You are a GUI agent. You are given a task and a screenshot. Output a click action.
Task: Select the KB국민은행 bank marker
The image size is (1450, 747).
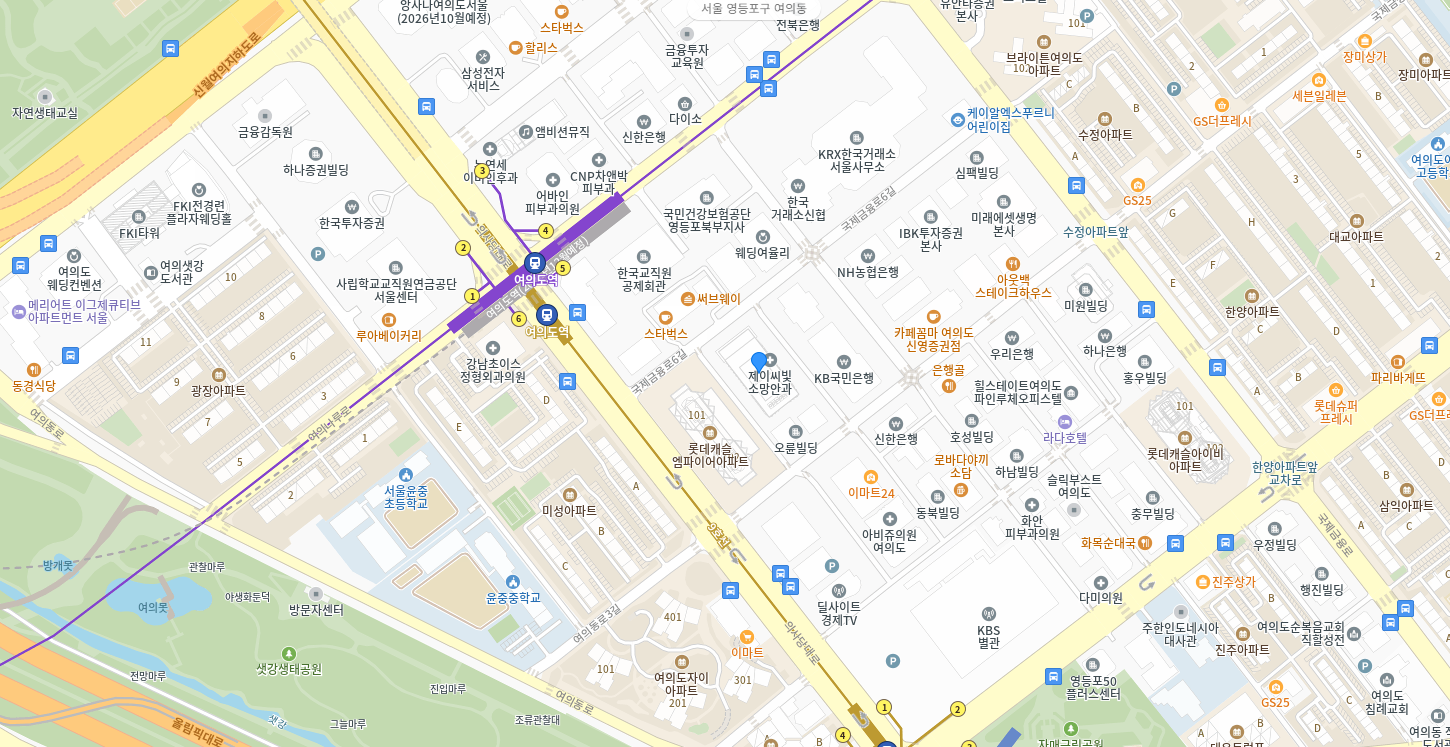click(x=844, y=362)
